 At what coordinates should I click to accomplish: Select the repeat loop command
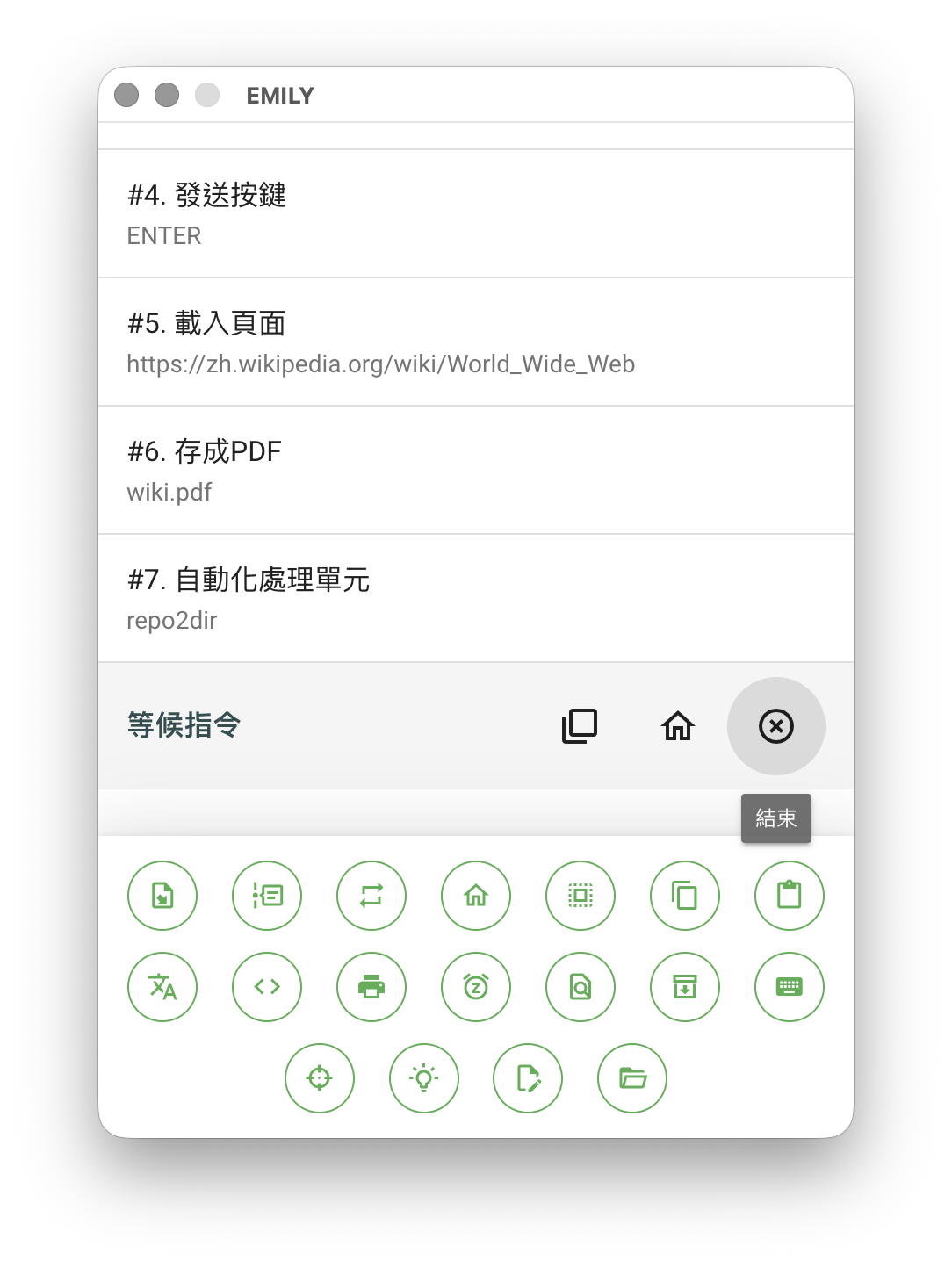(371, 896)
